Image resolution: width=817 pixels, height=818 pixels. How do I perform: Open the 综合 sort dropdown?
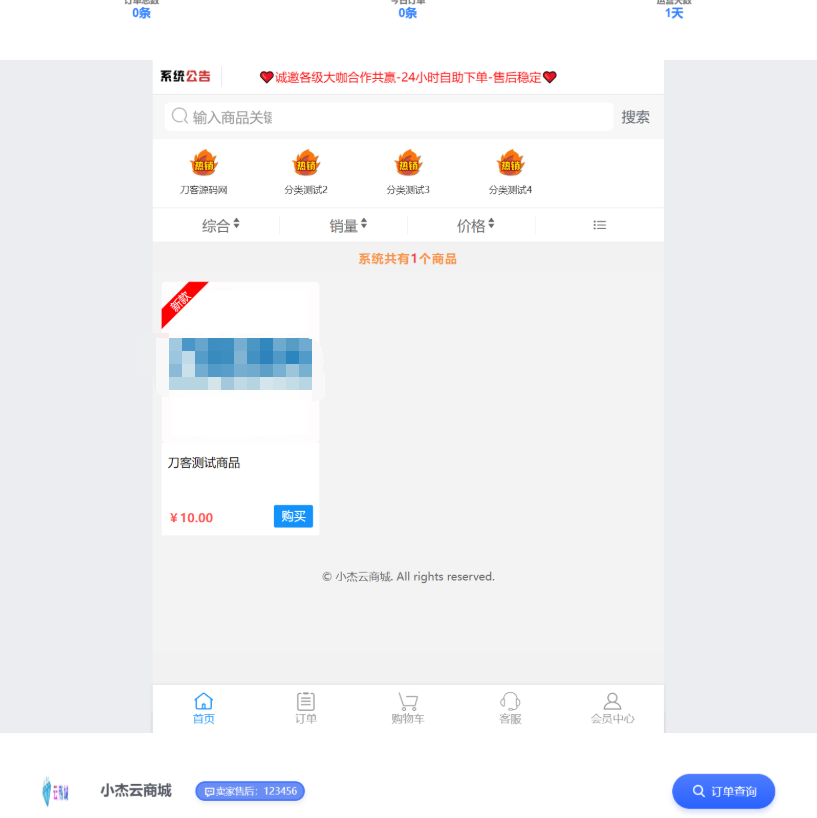point(221,225)
